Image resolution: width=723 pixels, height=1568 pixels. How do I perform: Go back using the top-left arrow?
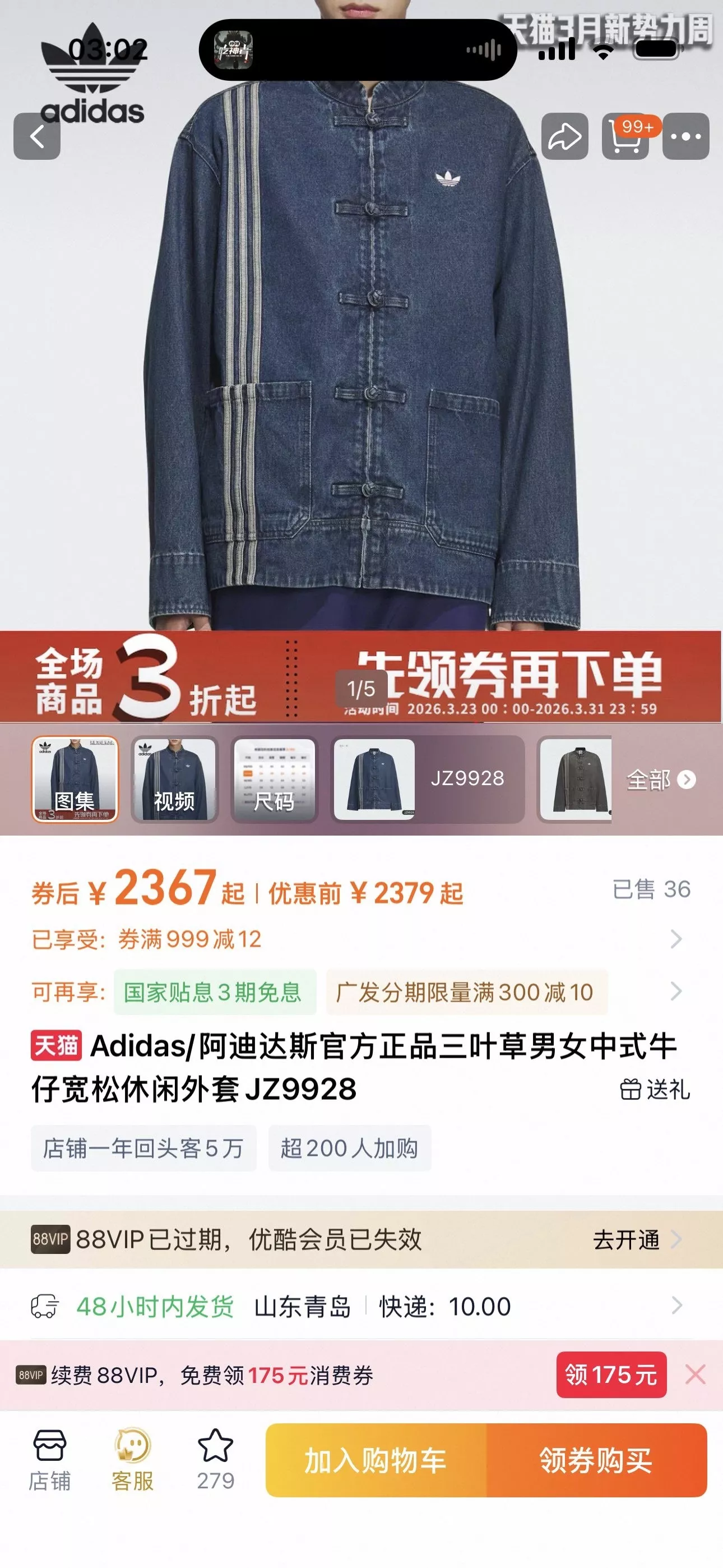click(37, 136)
